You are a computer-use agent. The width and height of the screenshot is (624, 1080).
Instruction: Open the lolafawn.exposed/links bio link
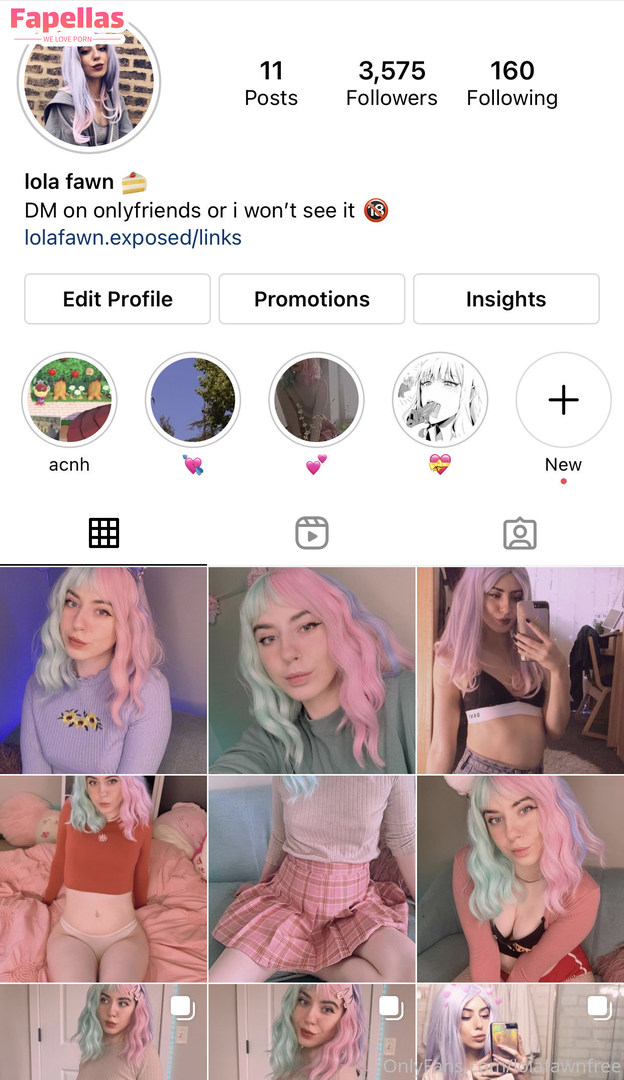tap(133, 238)
